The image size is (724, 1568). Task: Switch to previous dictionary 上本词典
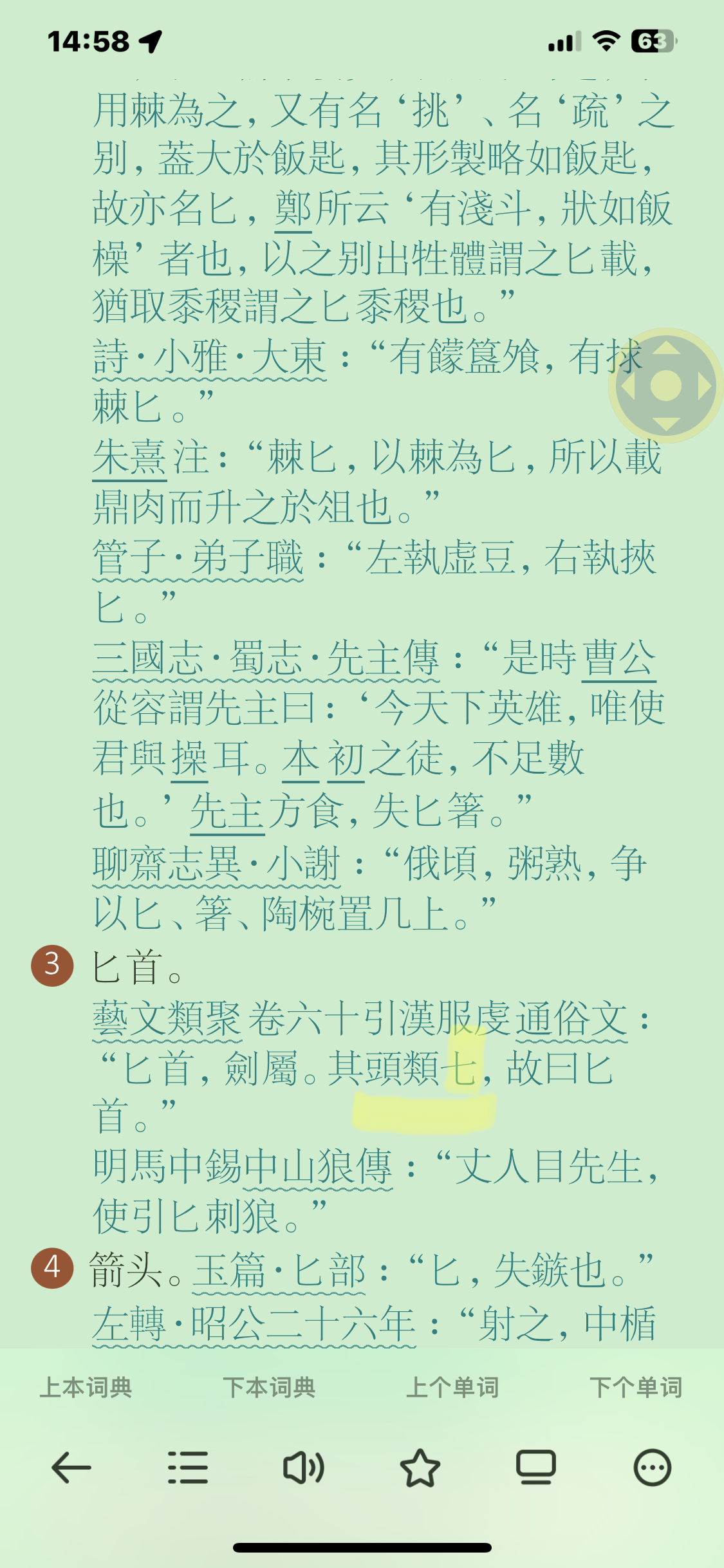click(86, 1388)
